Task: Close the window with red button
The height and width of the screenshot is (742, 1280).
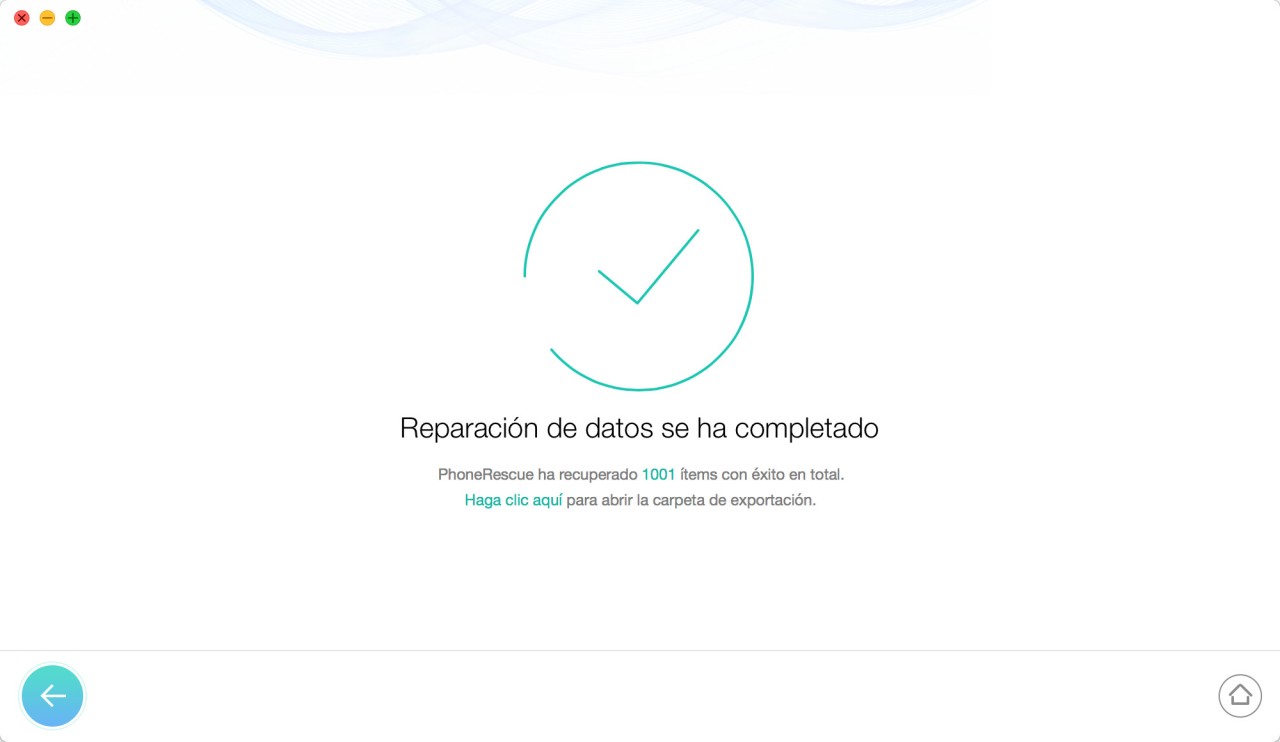Action: (x=21, y=18)
